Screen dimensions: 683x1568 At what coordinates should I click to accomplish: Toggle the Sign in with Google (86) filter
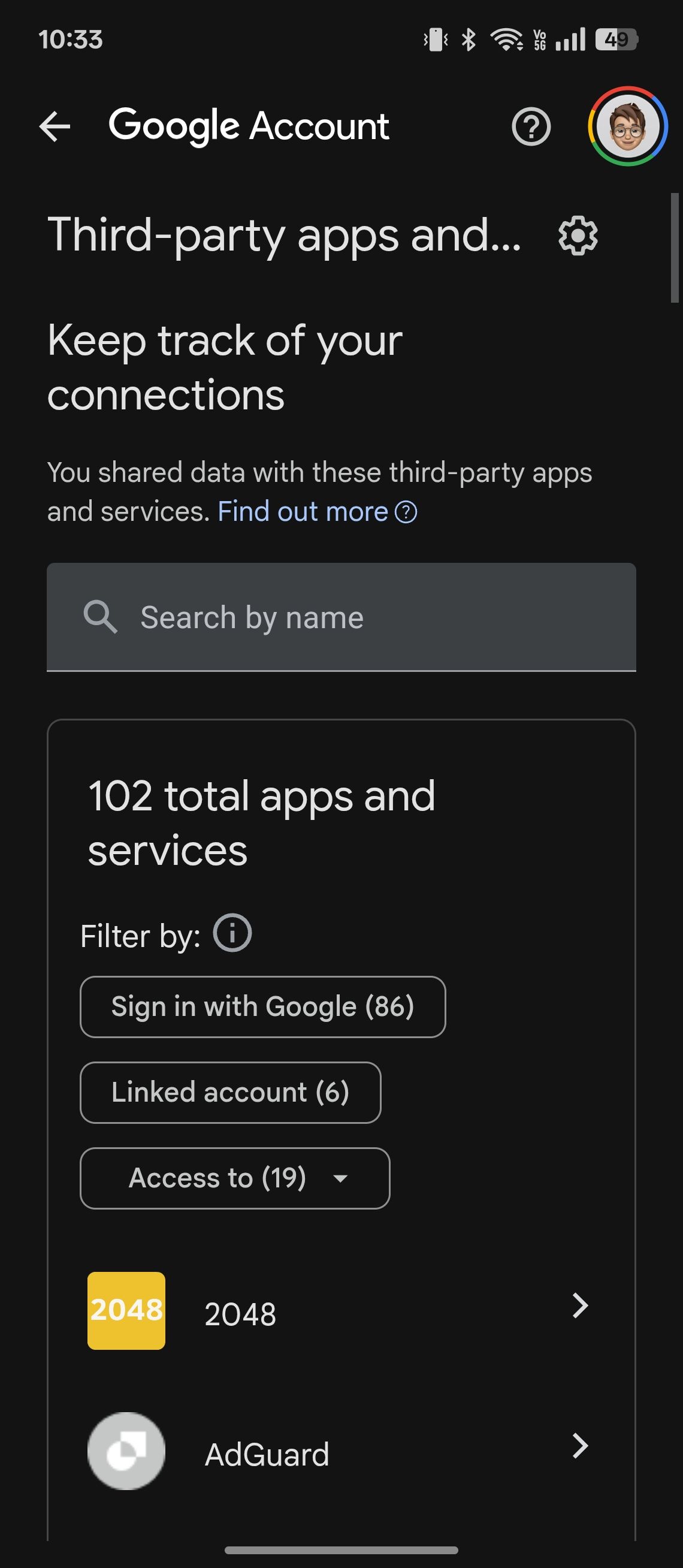point(262,1007)
